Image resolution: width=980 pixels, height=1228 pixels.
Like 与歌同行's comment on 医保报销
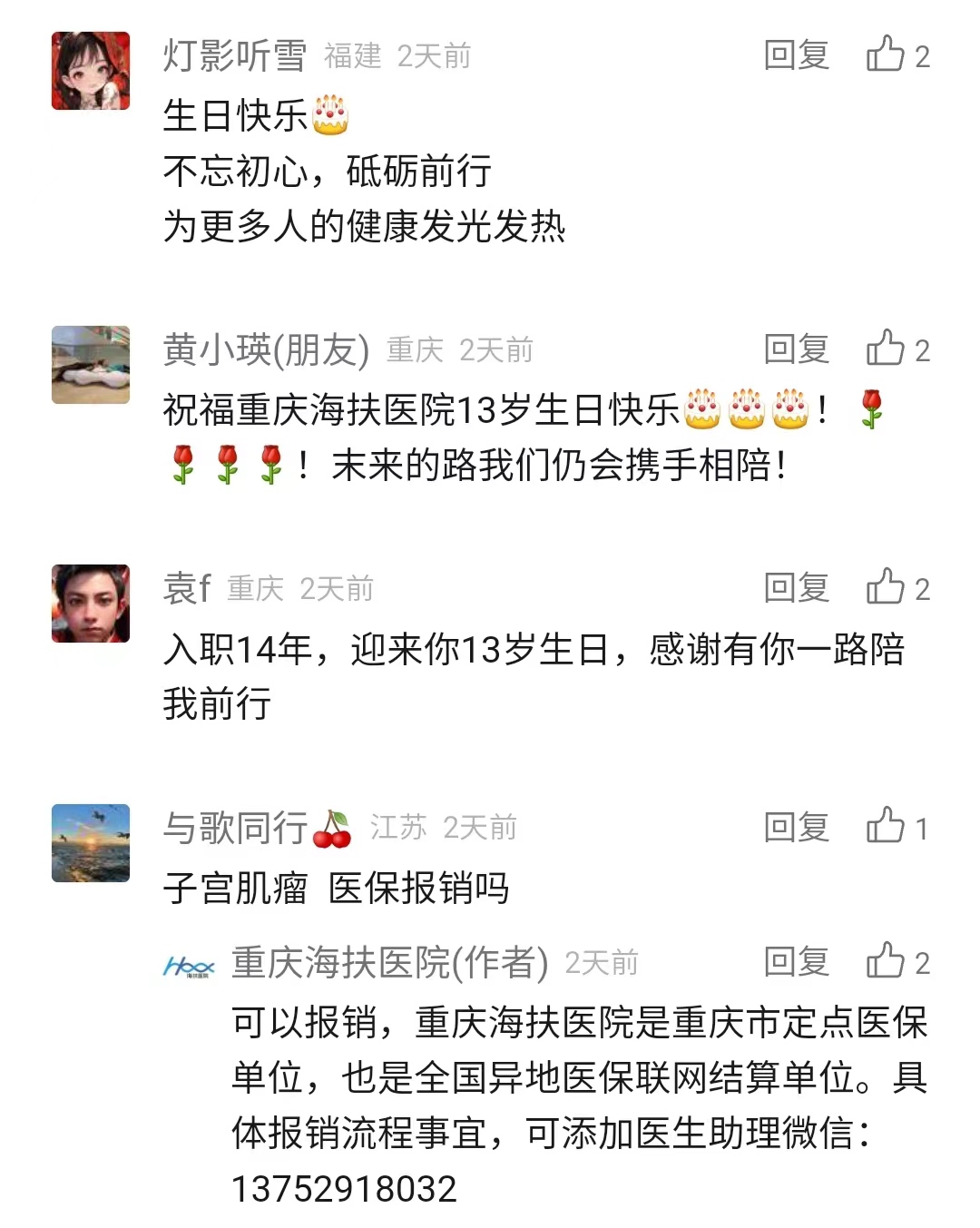[897, 828]
